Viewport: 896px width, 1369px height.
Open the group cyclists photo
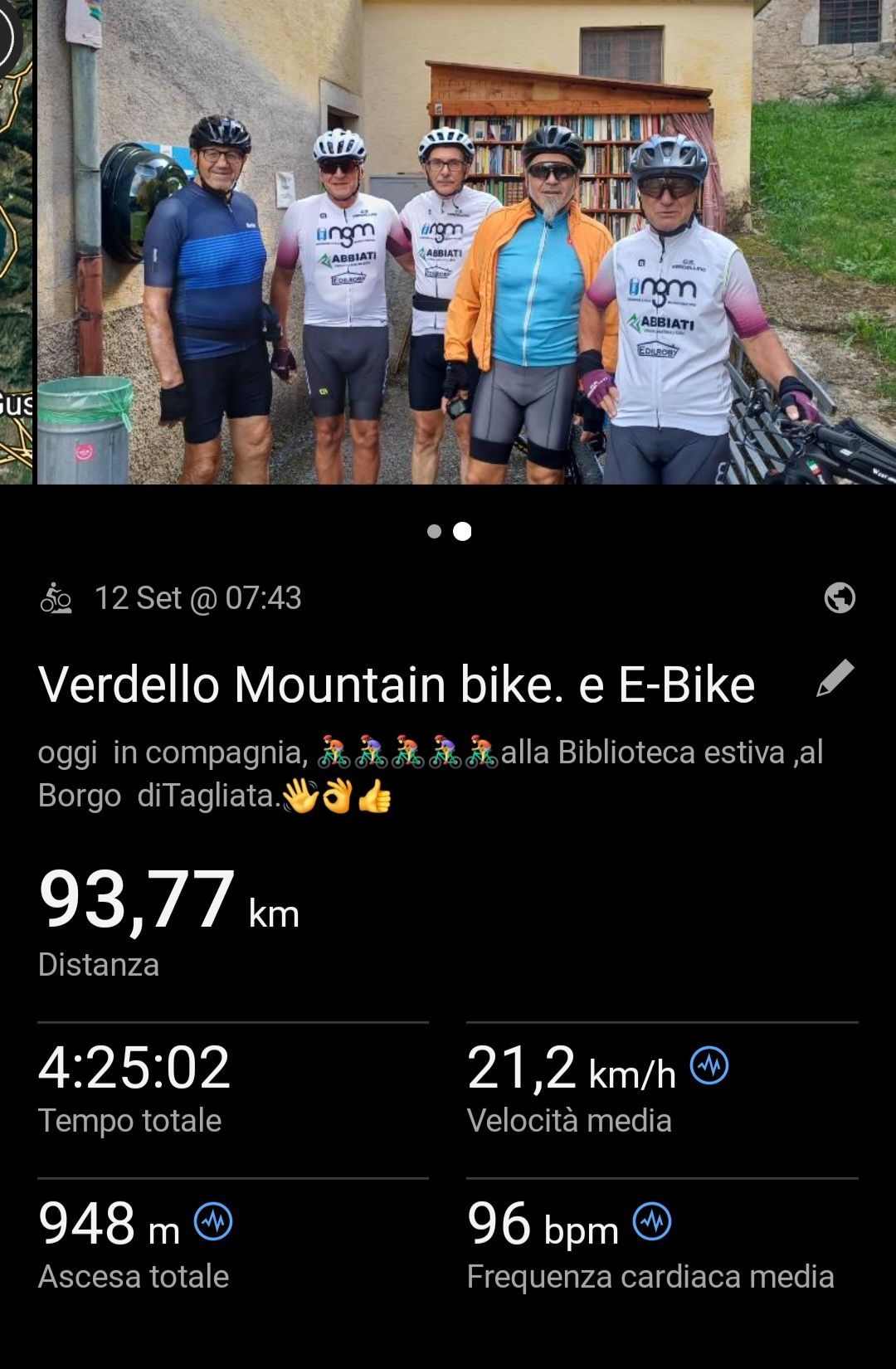pyautogui.click(x=466, y=242)
